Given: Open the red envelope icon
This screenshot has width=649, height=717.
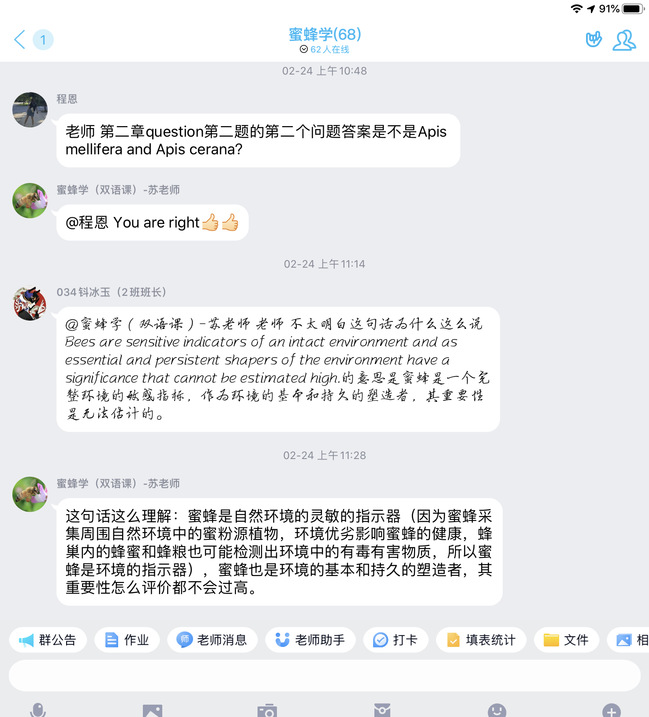Looking at the screenshot, I should pyautogui.click(x=382, y=710).
